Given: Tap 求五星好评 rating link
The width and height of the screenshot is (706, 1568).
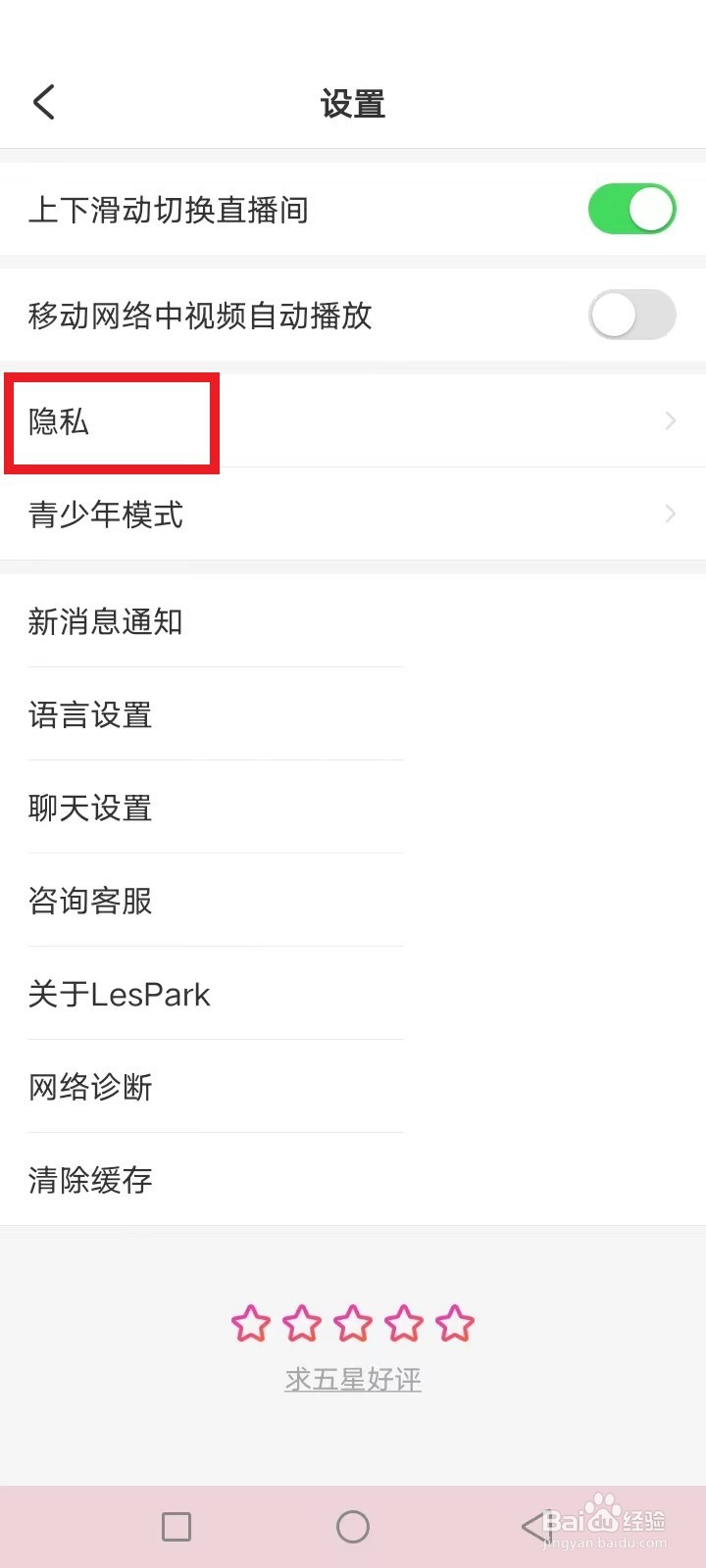Looking at the screenshot, I should 352,1379.
